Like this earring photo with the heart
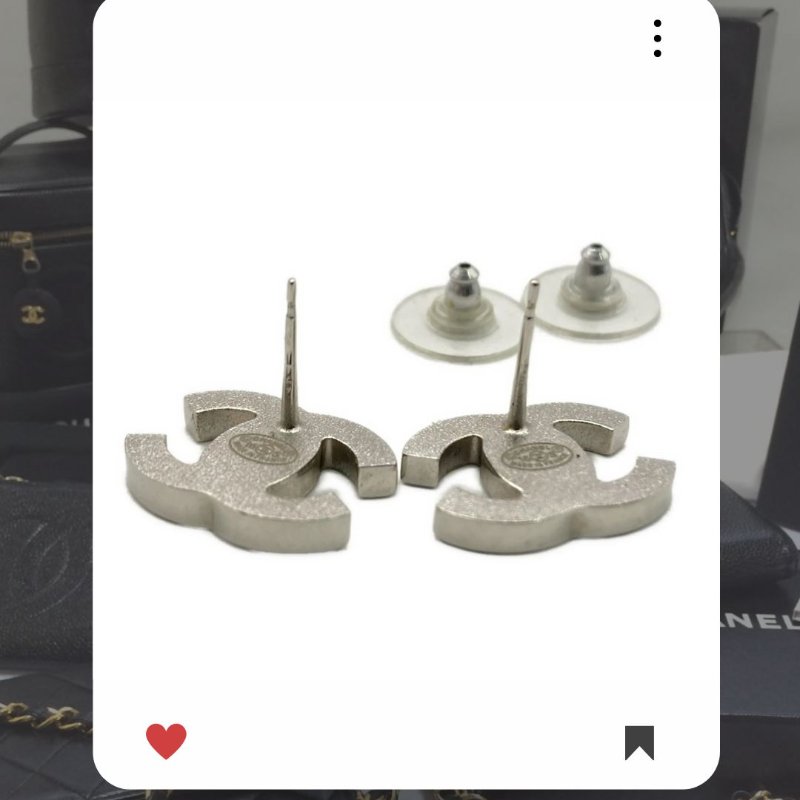Viewport: 800px width, 800px height. coord(166,741)
